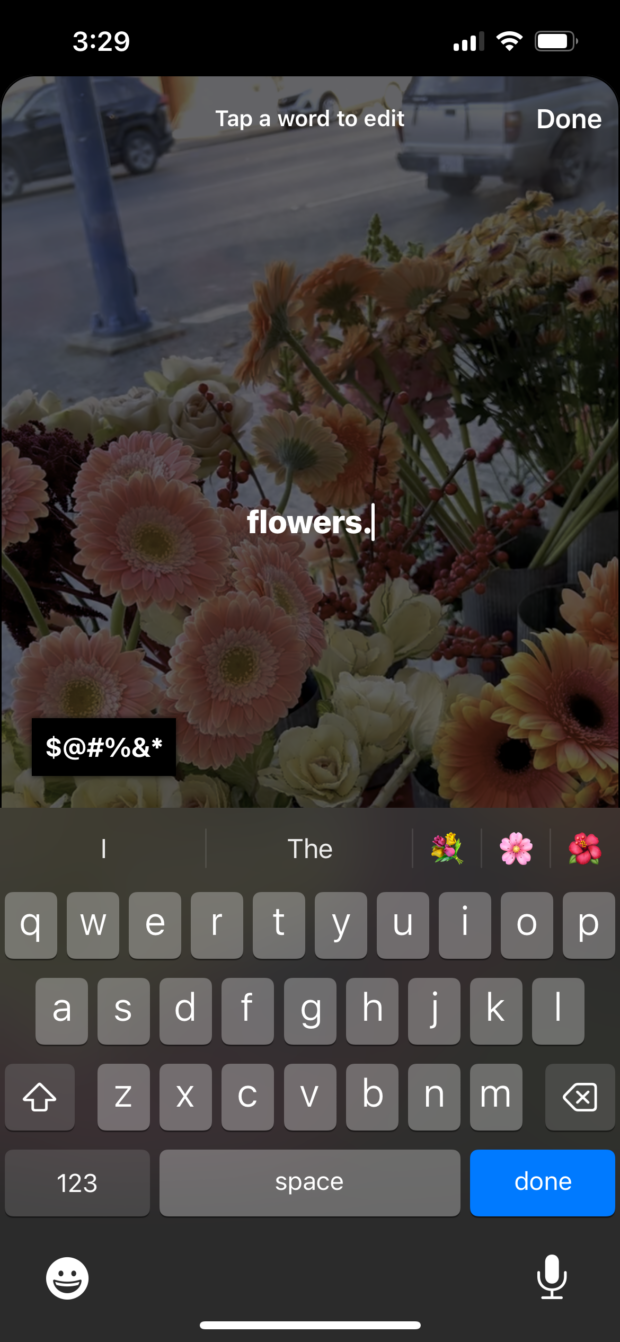The width and height of the screenshot is (620, 1342).
Task: Insert the hibiscus emoji suggestion
Action: pos(584,849)
